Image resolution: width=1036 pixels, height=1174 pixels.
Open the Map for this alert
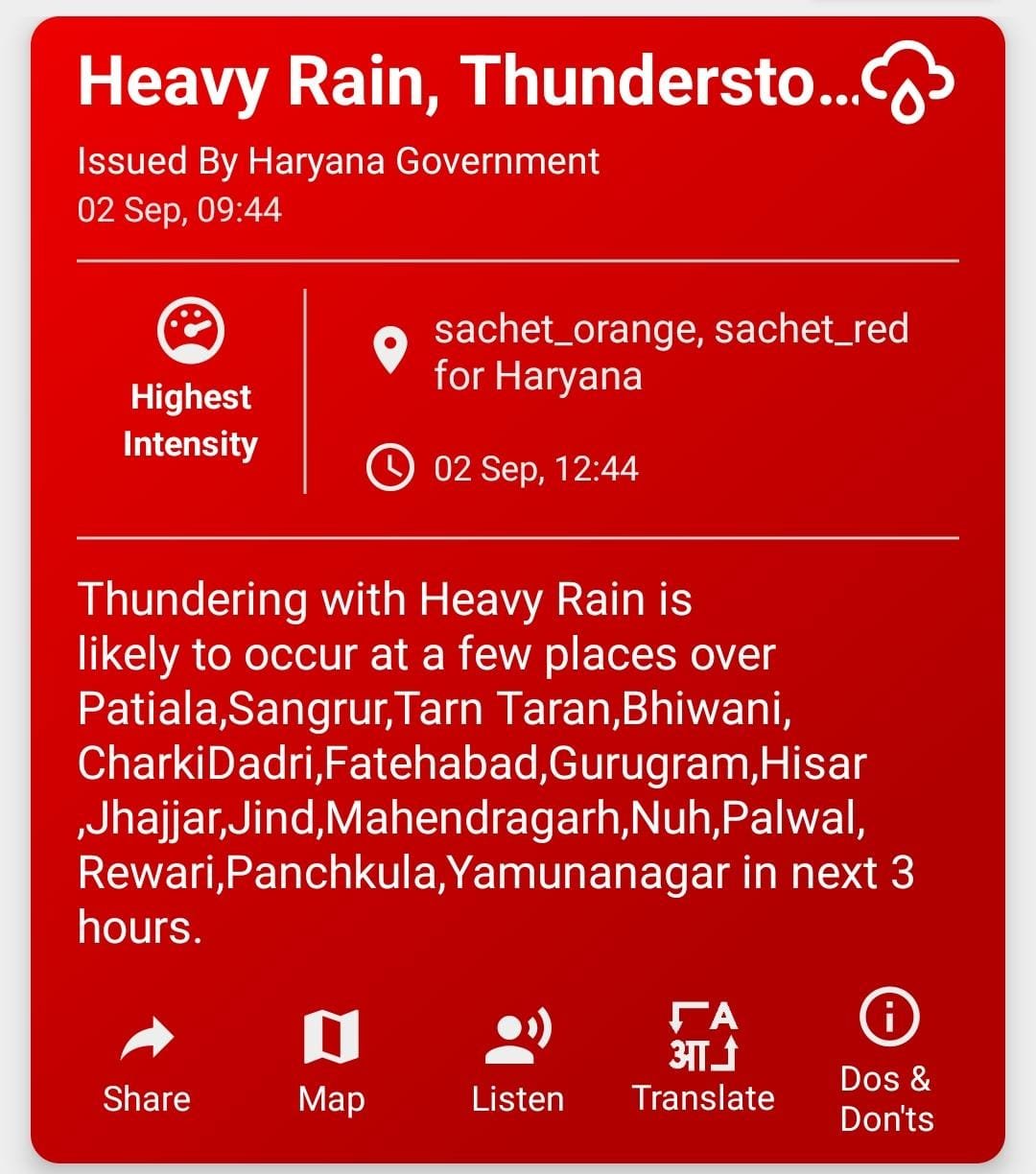click(x=331, y=1062)
